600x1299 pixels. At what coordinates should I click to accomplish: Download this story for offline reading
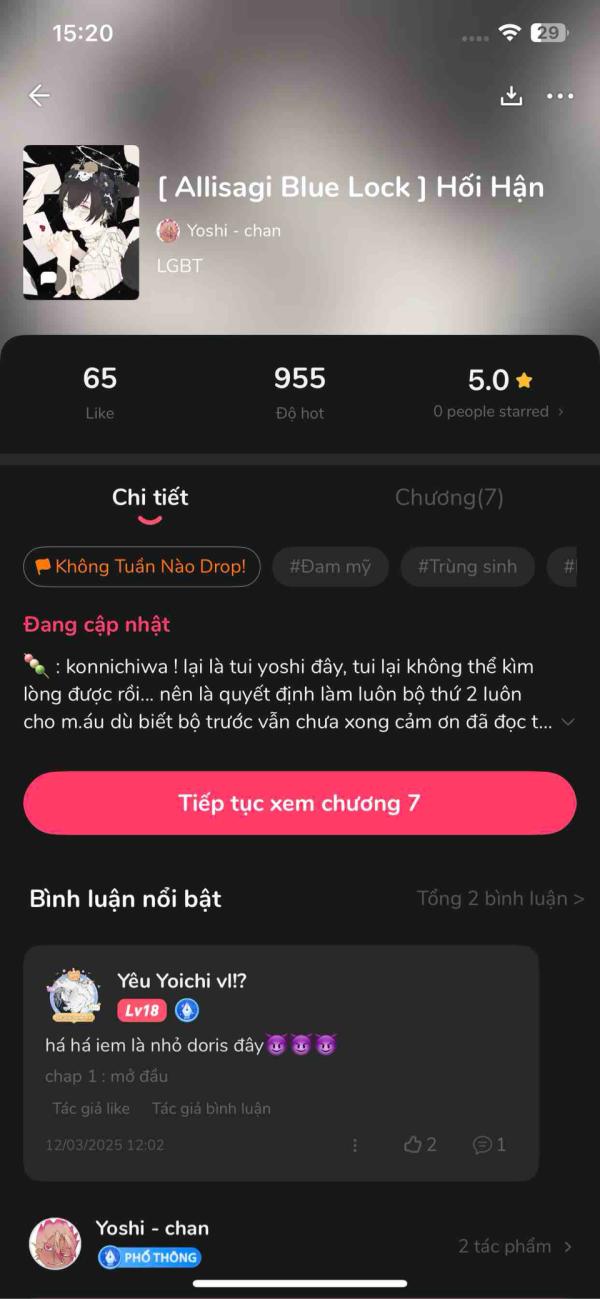pos(511,96)
